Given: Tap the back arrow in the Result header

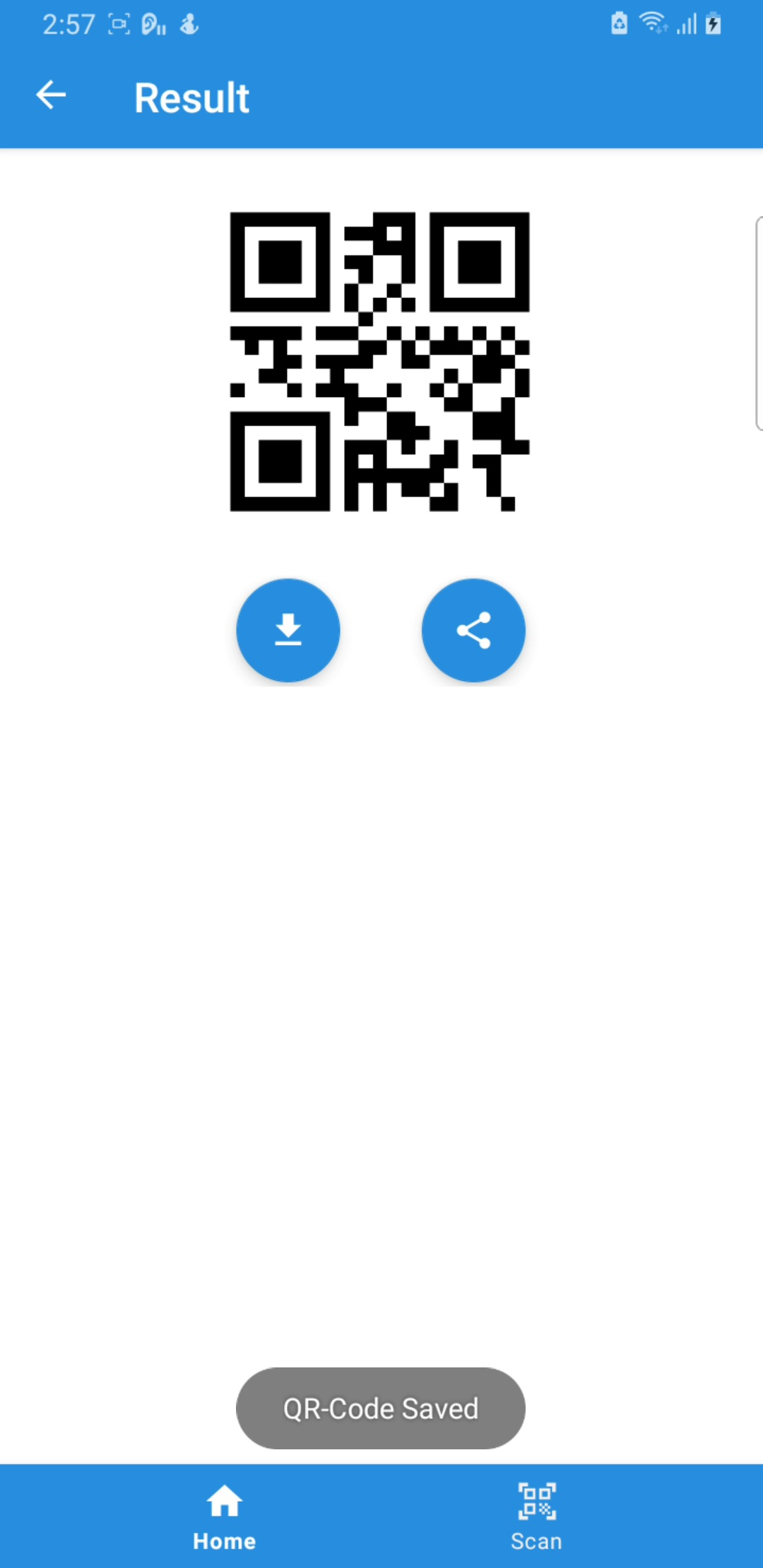Looking at the screenshot, I should (x=51, y=95).
